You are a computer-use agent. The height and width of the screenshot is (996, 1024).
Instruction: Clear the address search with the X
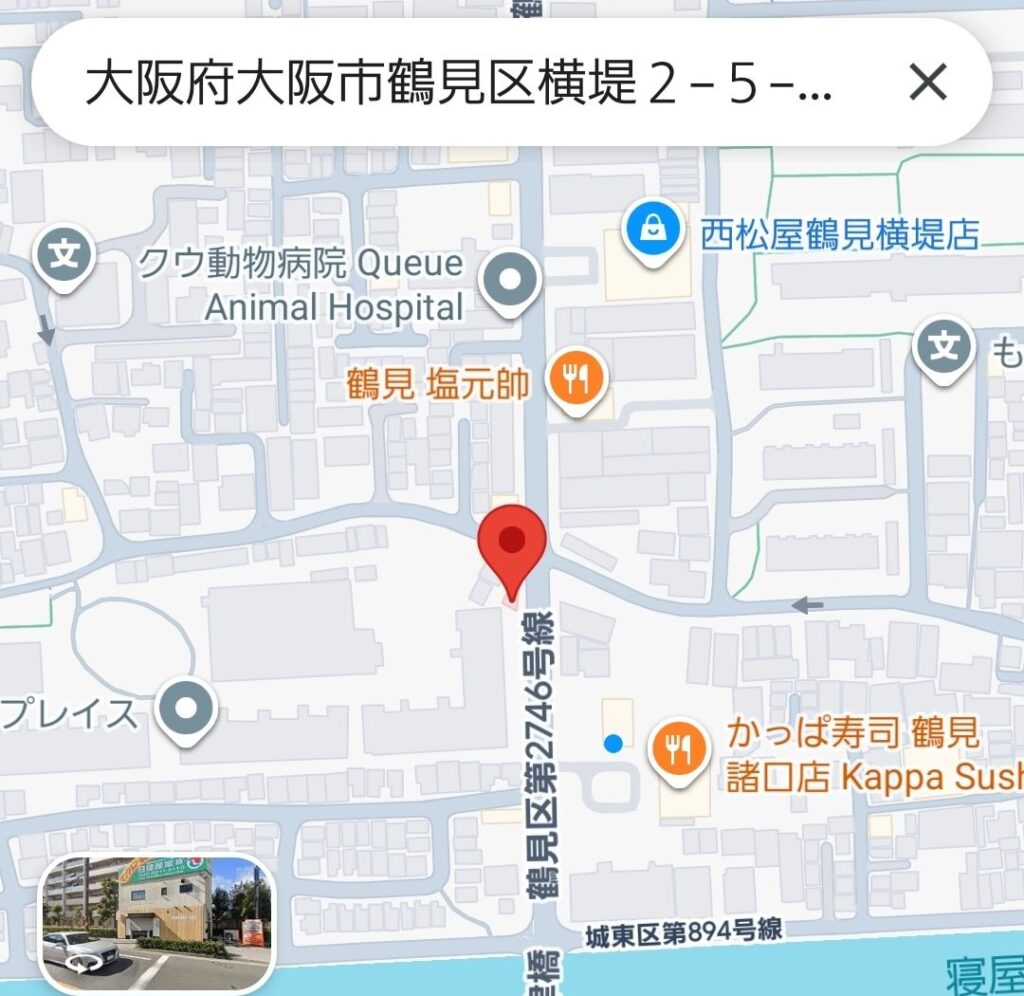click(x=927, y=83)
